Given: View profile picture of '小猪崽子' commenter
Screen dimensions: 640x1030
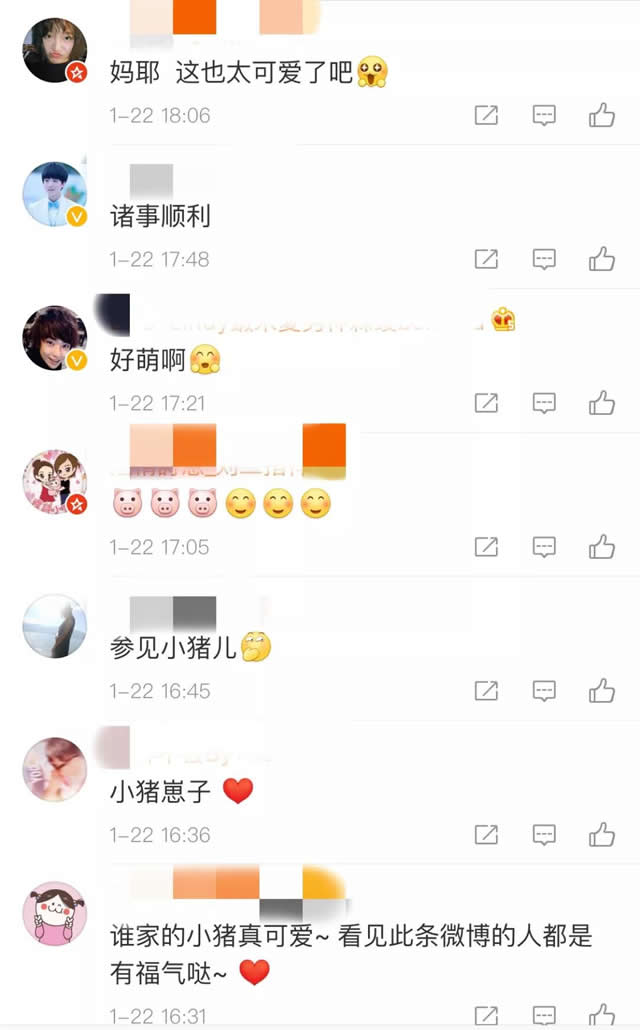Looking at the screenshot, I should coord(55,770).
